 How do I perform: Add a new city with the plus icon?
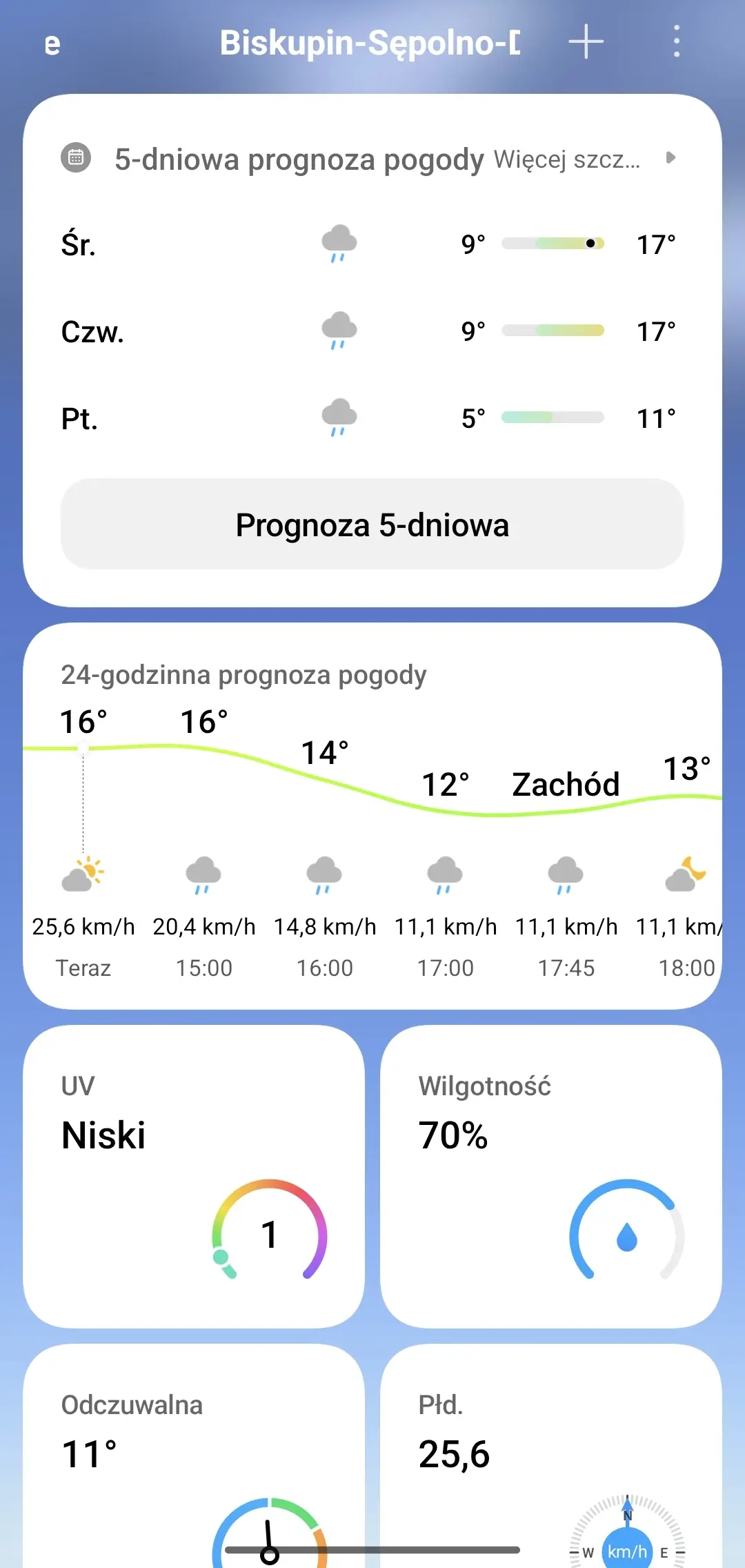586,41
